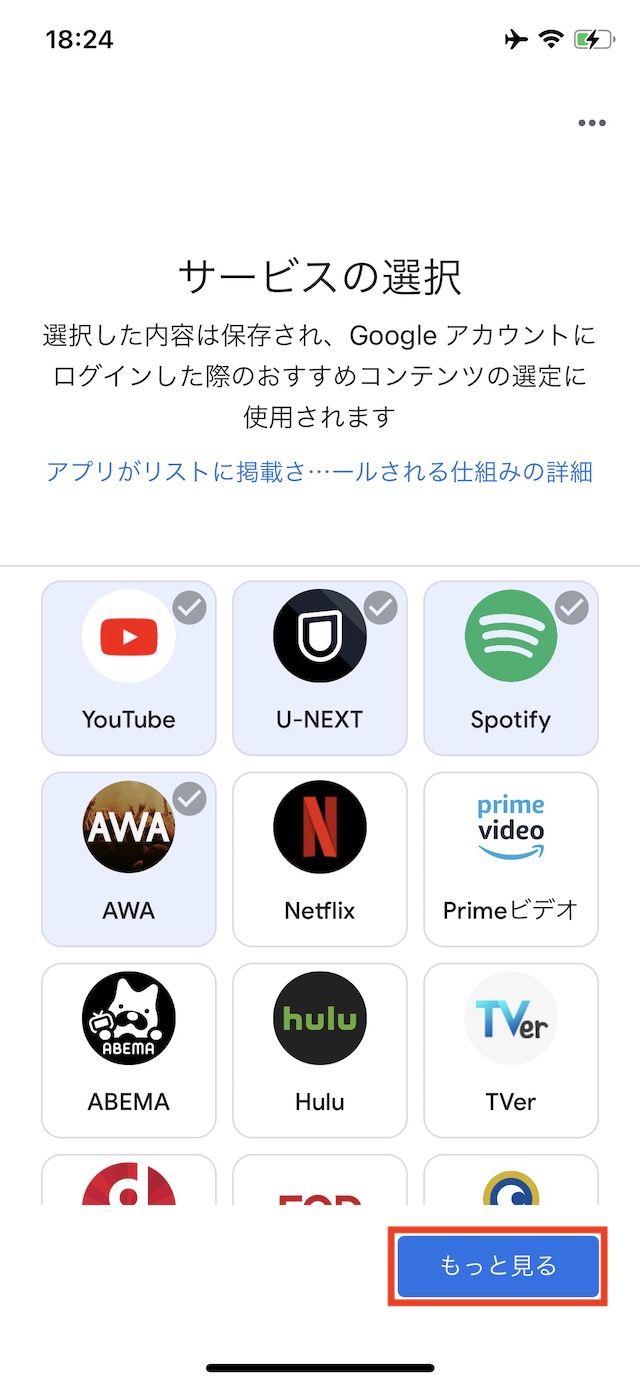Choose the ABEMA service tile
This screenshot has height=1386, width=640.
(x=129, y=1049)
